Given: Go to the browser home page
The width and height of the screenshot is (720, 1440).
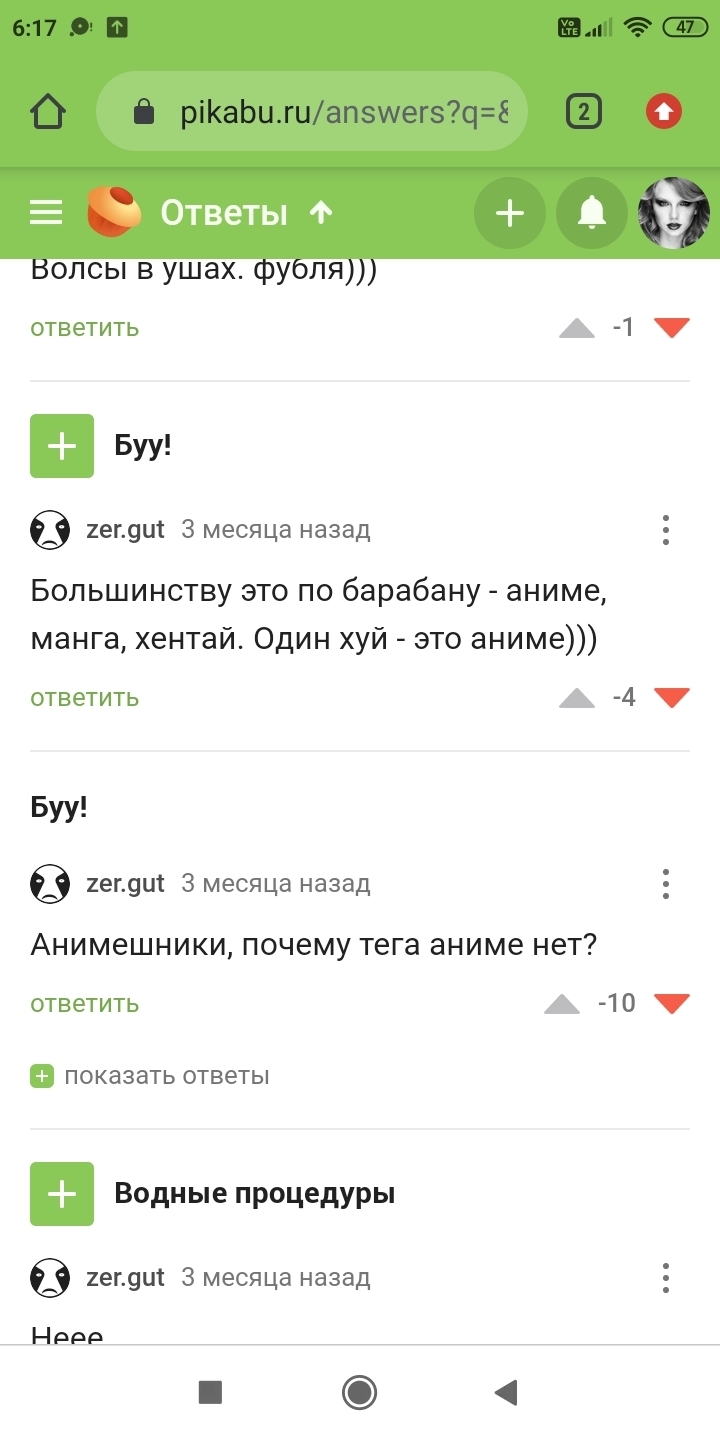Looking at the screenshot, I should point(49,112).
